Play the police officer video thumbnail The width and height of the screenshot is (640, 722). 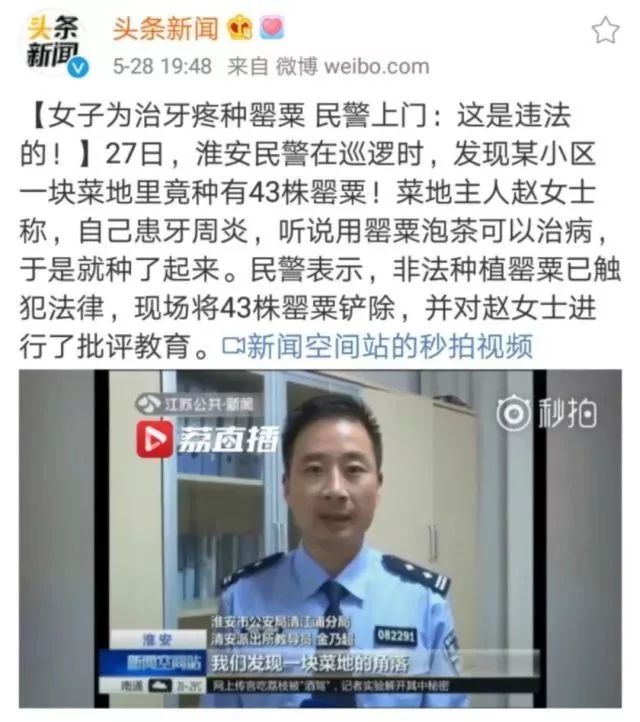pyautogui.click(x=320, y=538)
